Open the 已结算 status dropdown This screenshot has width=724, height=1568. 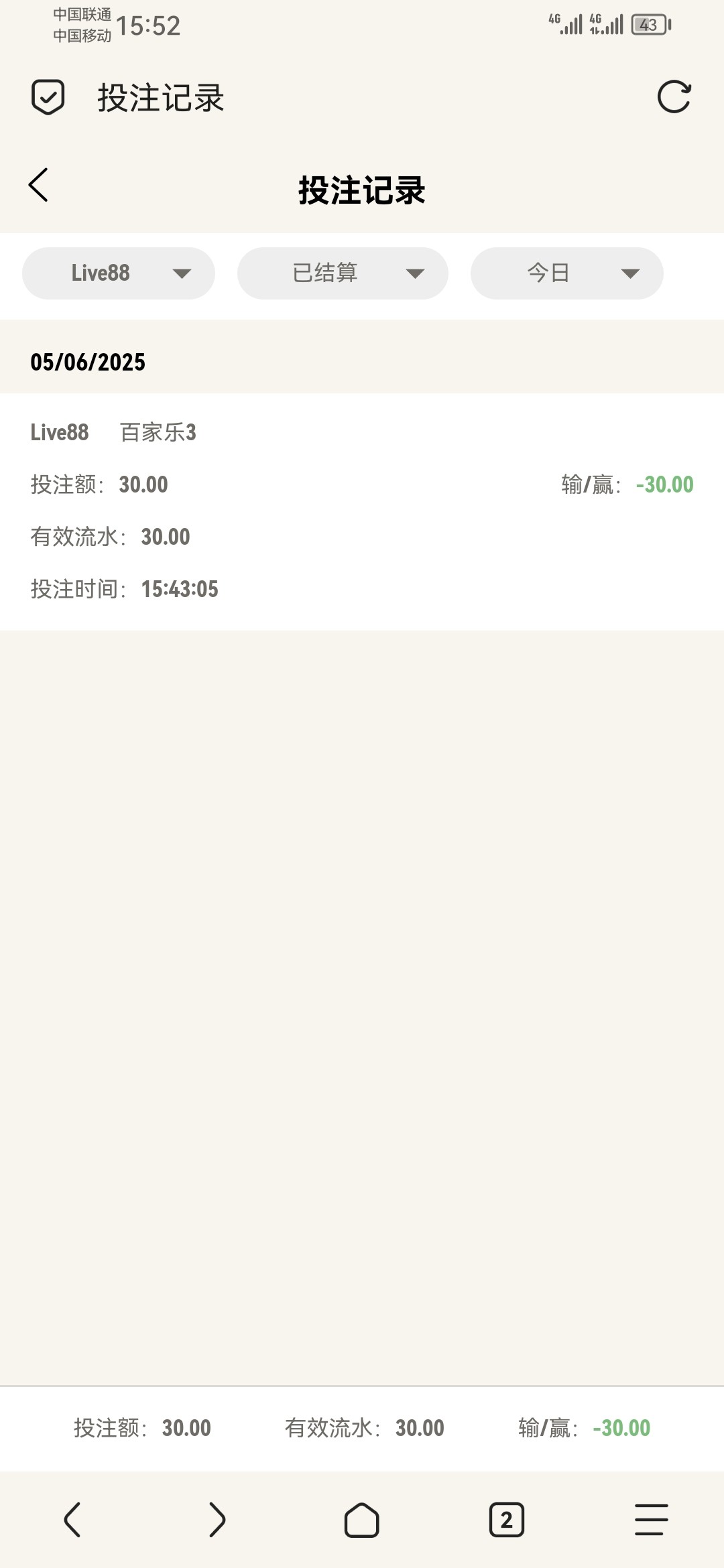point(343,273)
